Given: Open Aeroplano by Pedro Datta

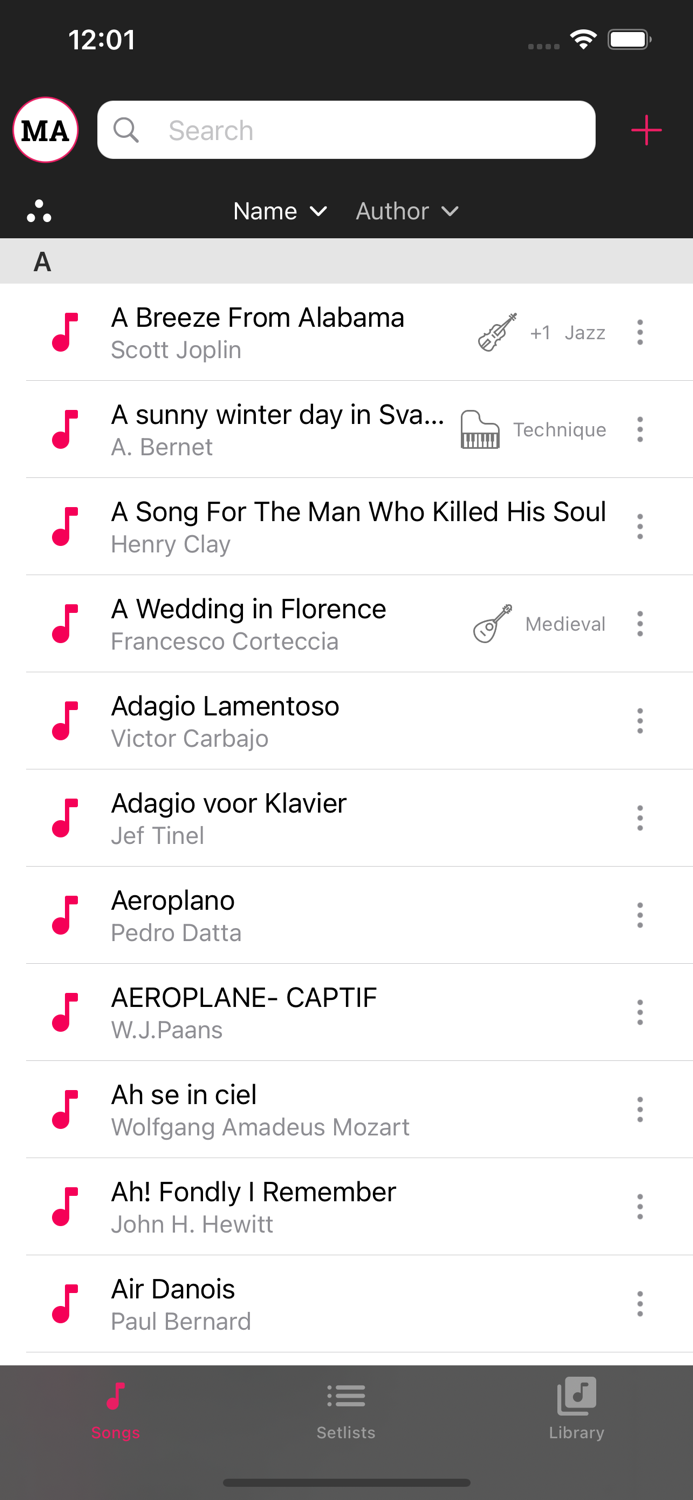Looking at the screenshot, I should tap(176, 915).
